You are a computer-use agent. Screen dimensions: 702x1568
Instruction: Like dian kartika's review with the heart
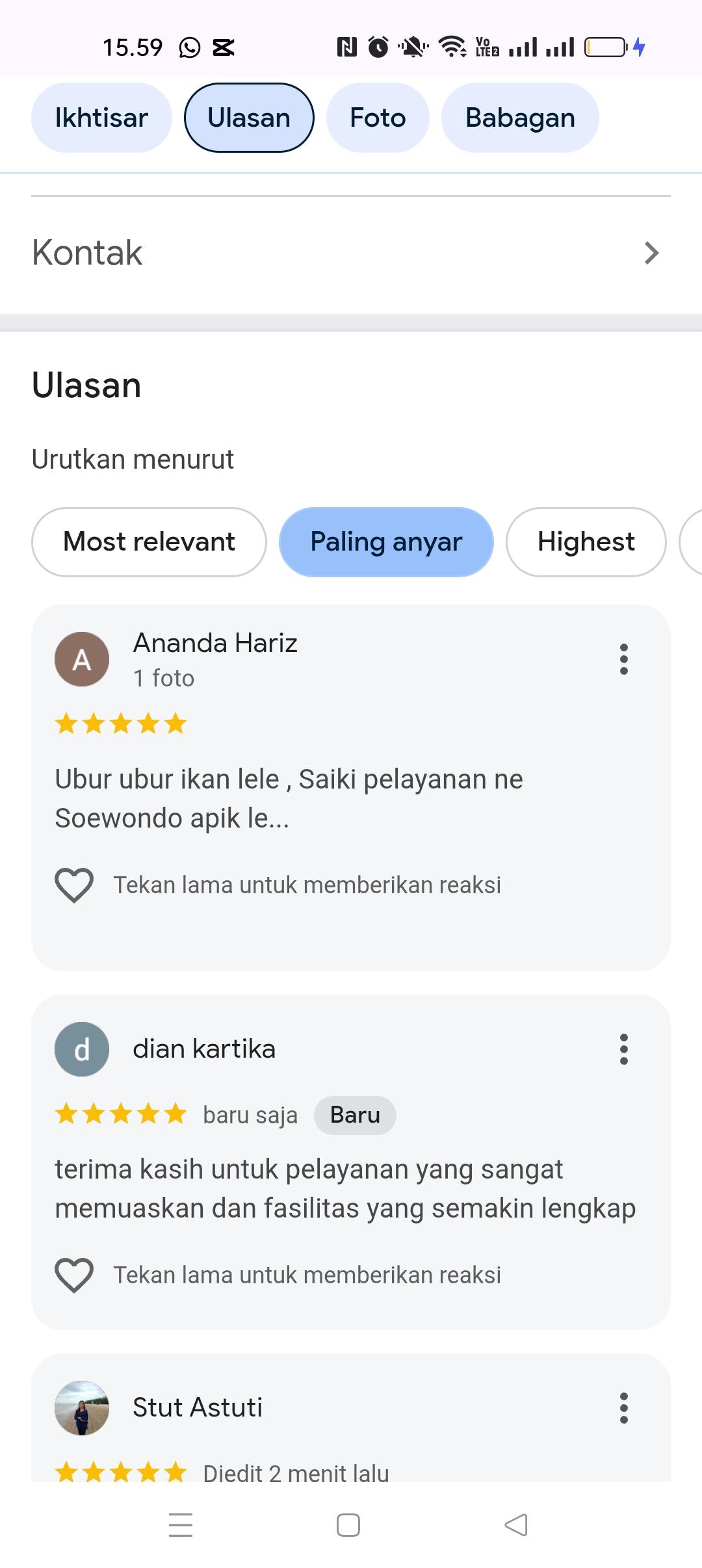(74, 1275)
